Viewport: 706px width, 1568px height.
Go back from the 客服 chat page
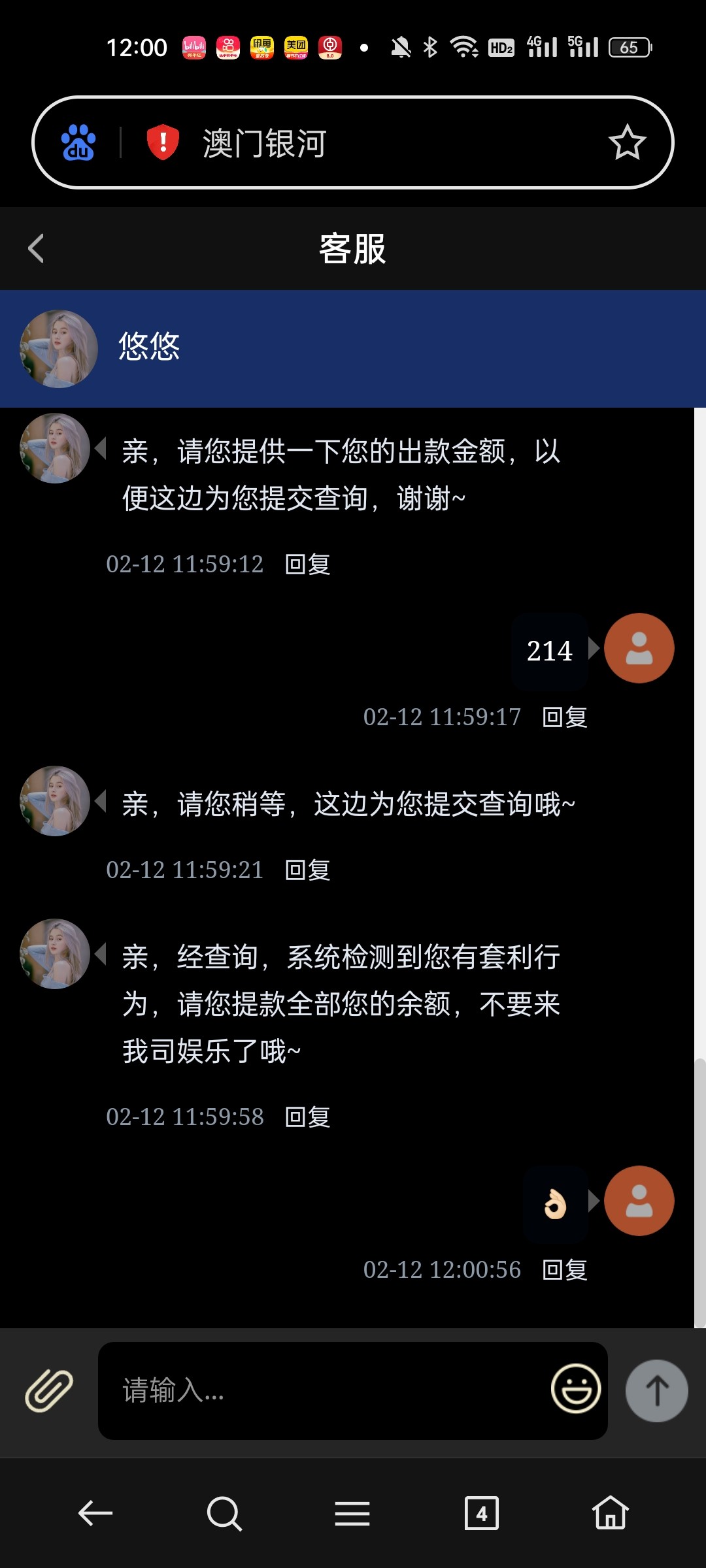pos(37,249)
